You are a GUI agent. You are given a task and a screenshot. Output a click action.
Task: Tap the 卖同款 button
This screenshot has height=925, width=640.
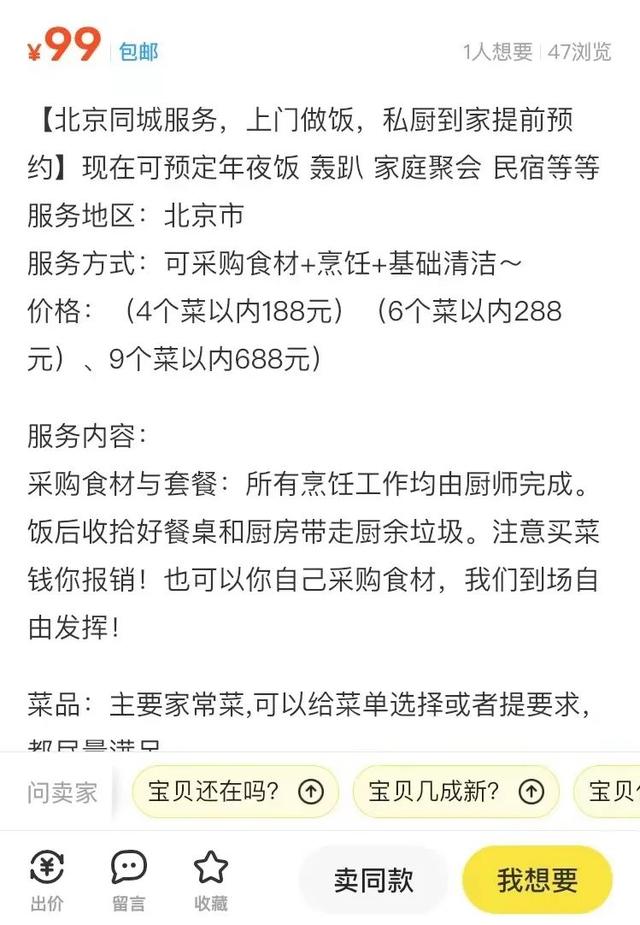point(373,880)
